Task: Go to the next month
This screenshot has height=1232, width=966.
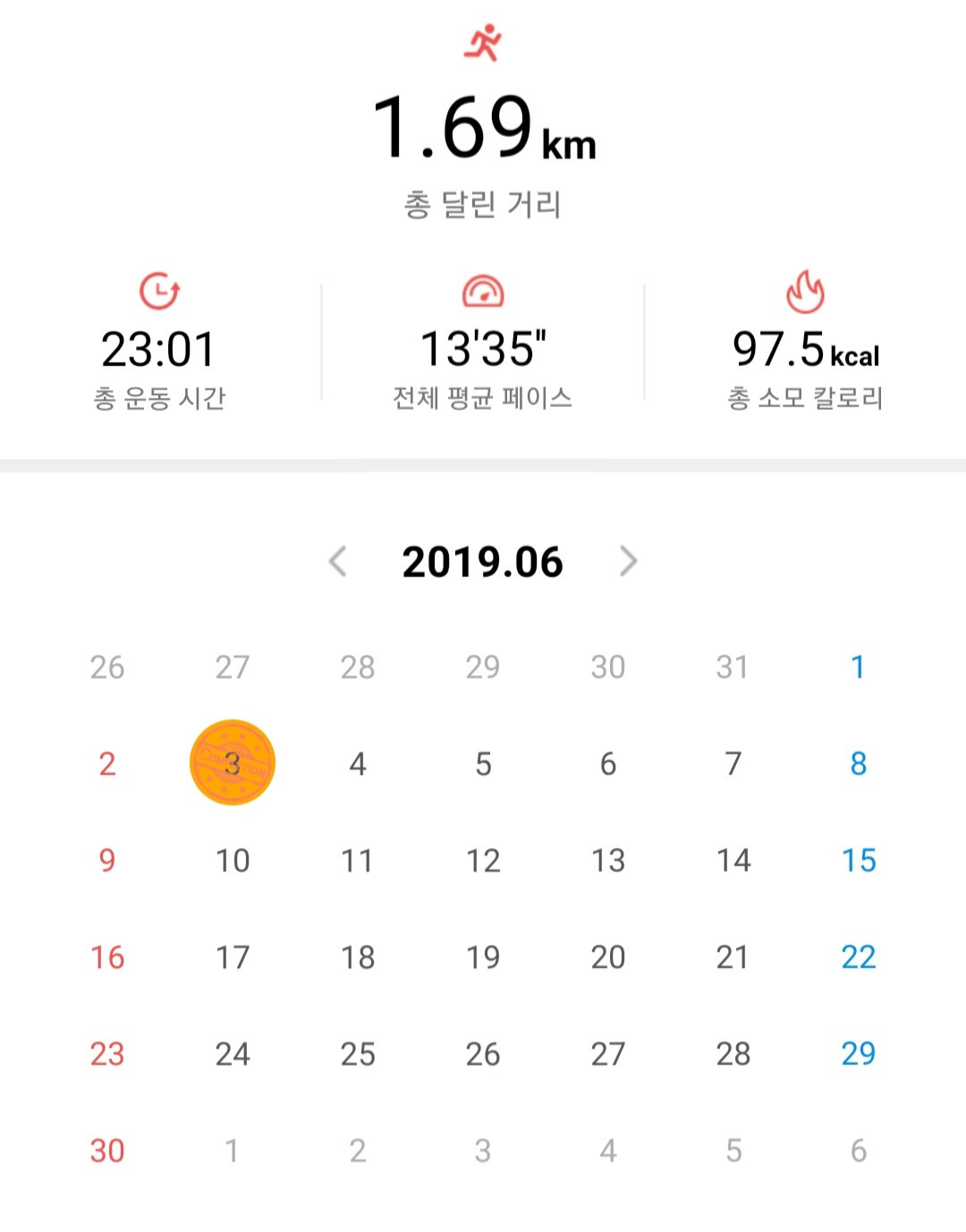Action: tap(628, 562)
